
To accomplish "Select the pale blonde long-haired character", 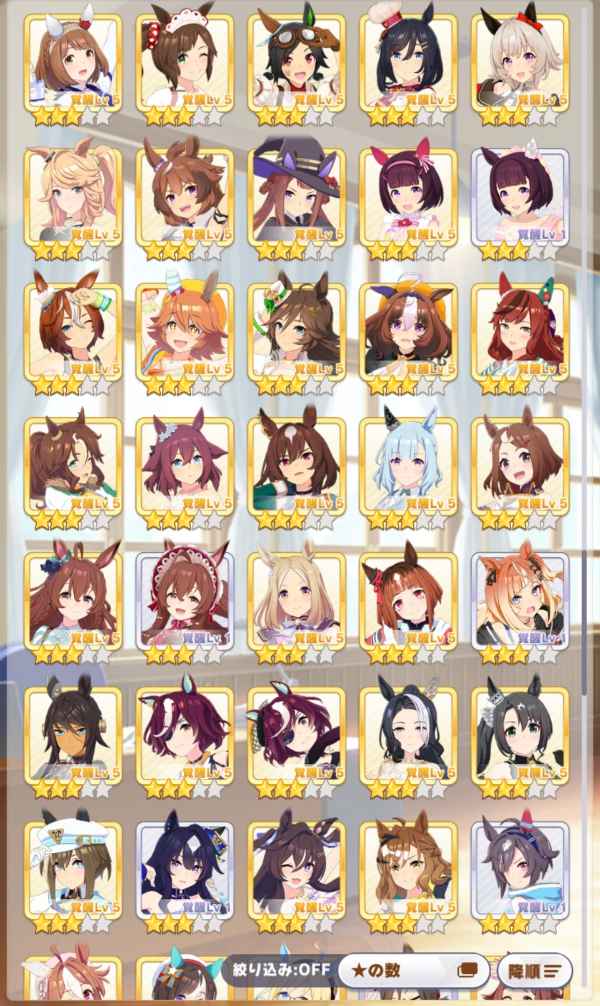I will (x=296, y=598).
